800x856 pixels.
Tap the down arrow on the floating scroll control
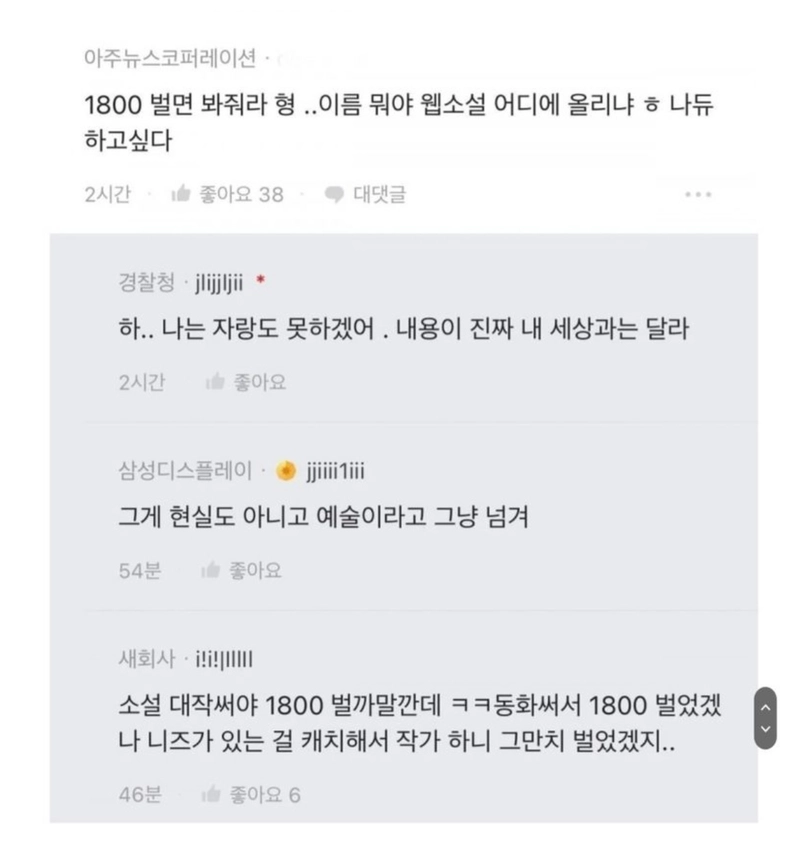pyautogui.click(x=766, y=730)
